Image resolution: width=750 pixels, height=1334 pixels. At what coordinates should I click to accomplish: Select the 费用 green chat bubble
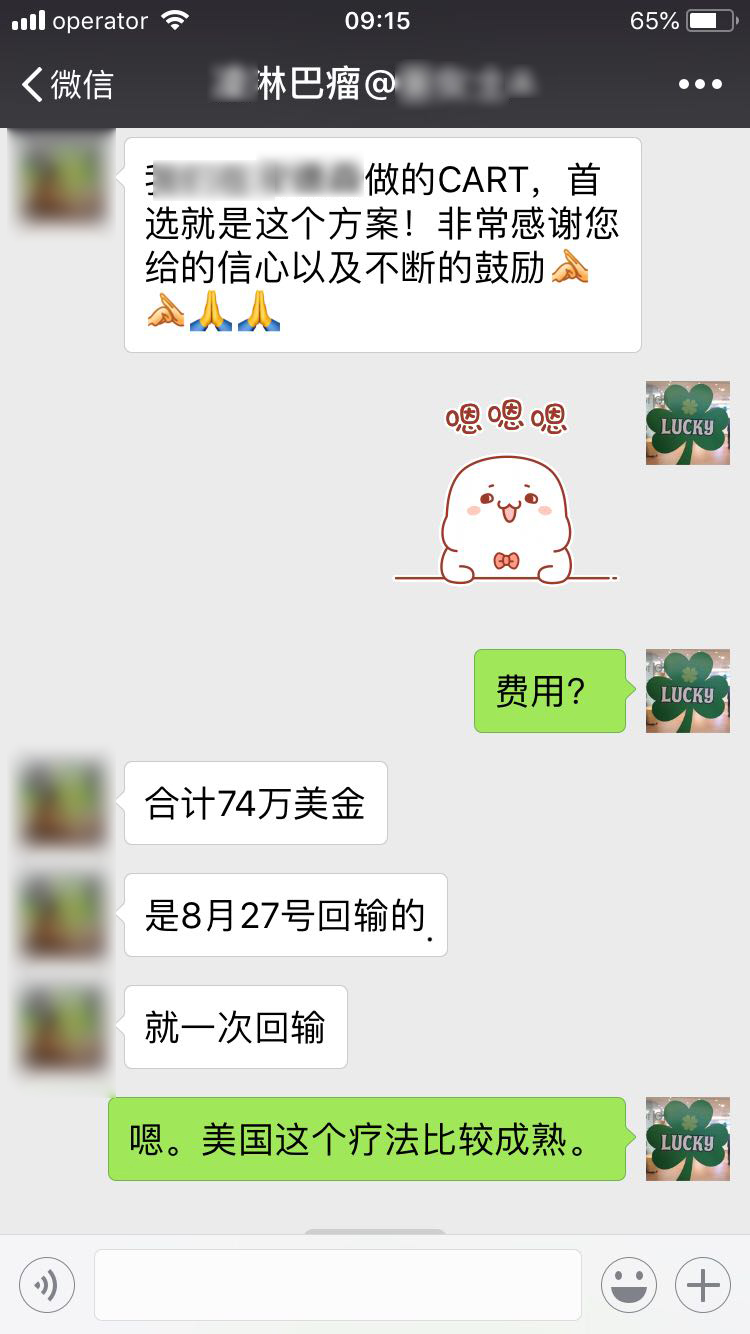549,691
